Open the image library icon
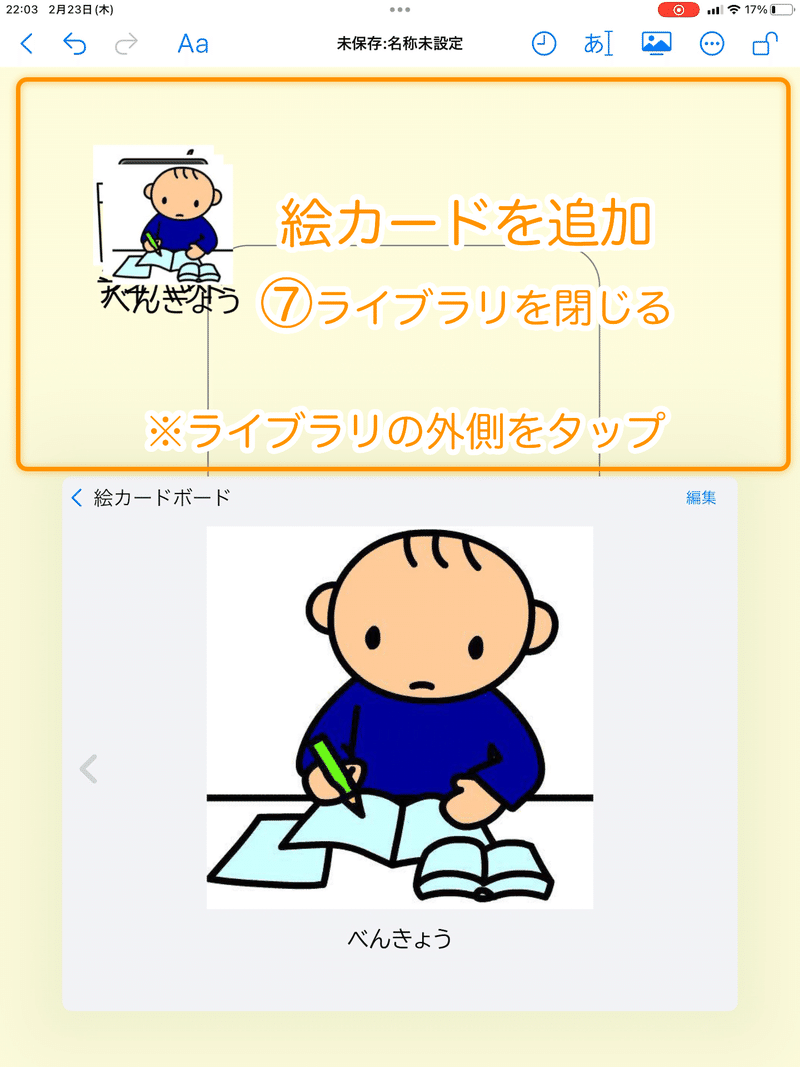Viewport: 800px width, 1067px height. coord(656,44)
